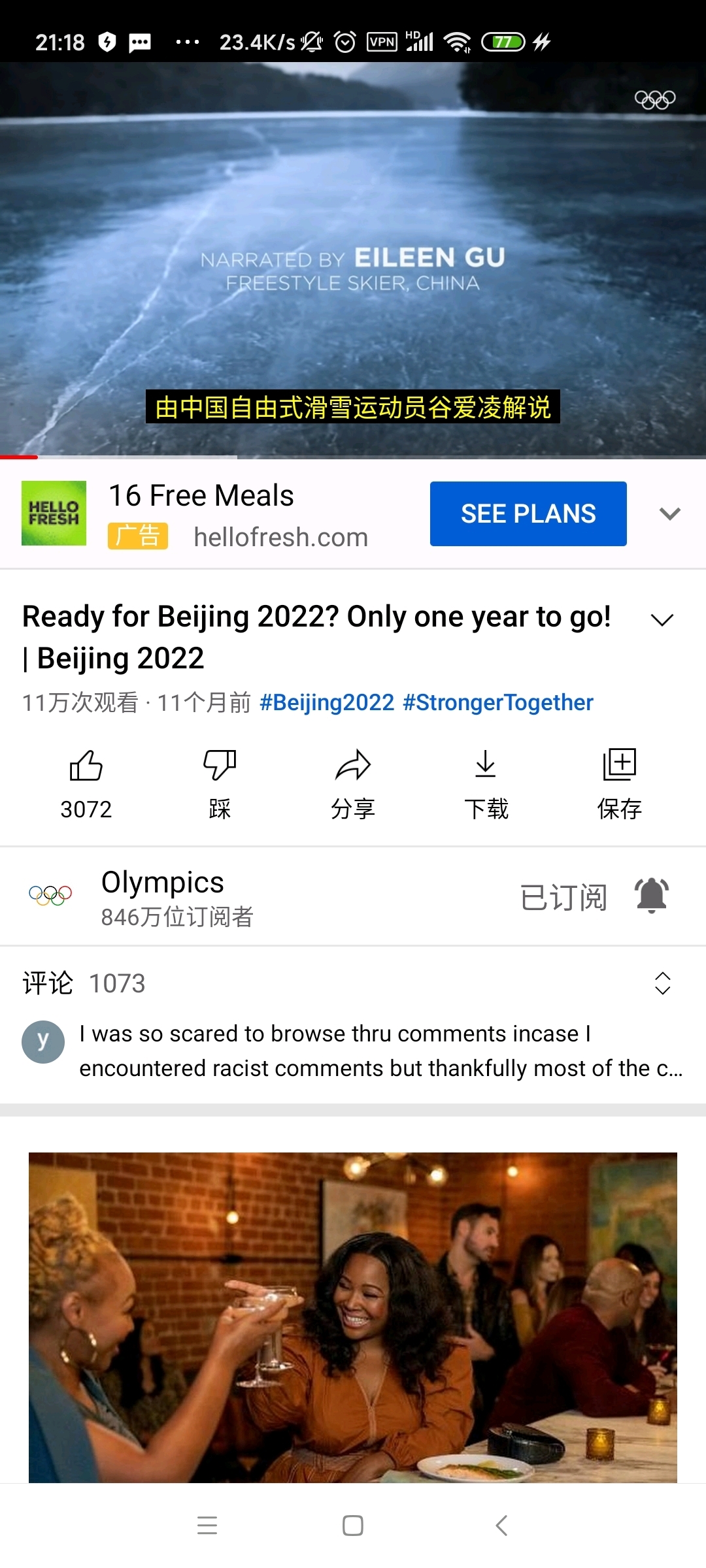Open the HelloFresh advertiser logo

click(x=54, y=514)
